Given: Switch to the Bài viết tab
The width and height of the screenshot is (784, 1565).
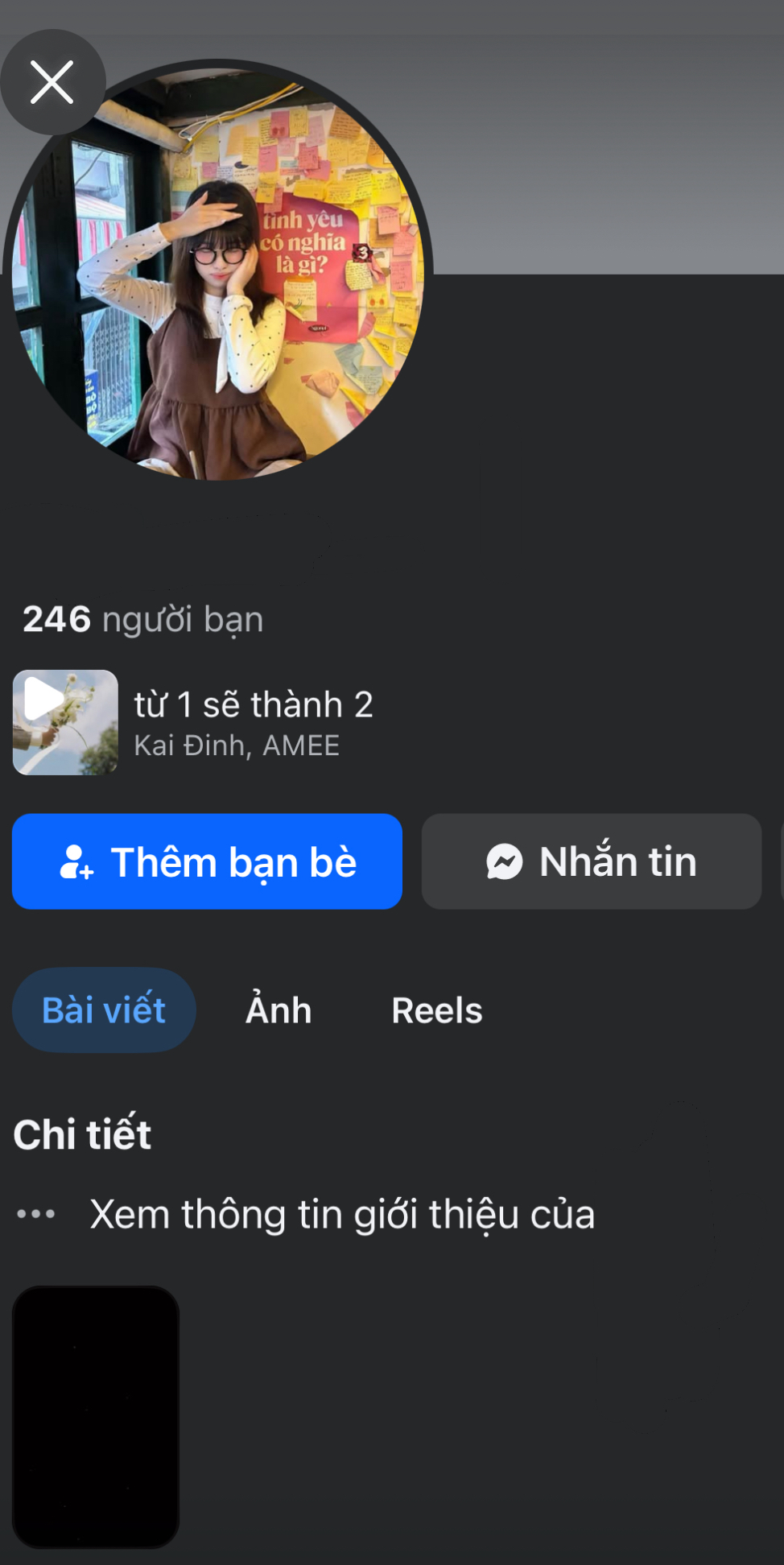Looking at the screenshot, I should (x=104, y=1010).
